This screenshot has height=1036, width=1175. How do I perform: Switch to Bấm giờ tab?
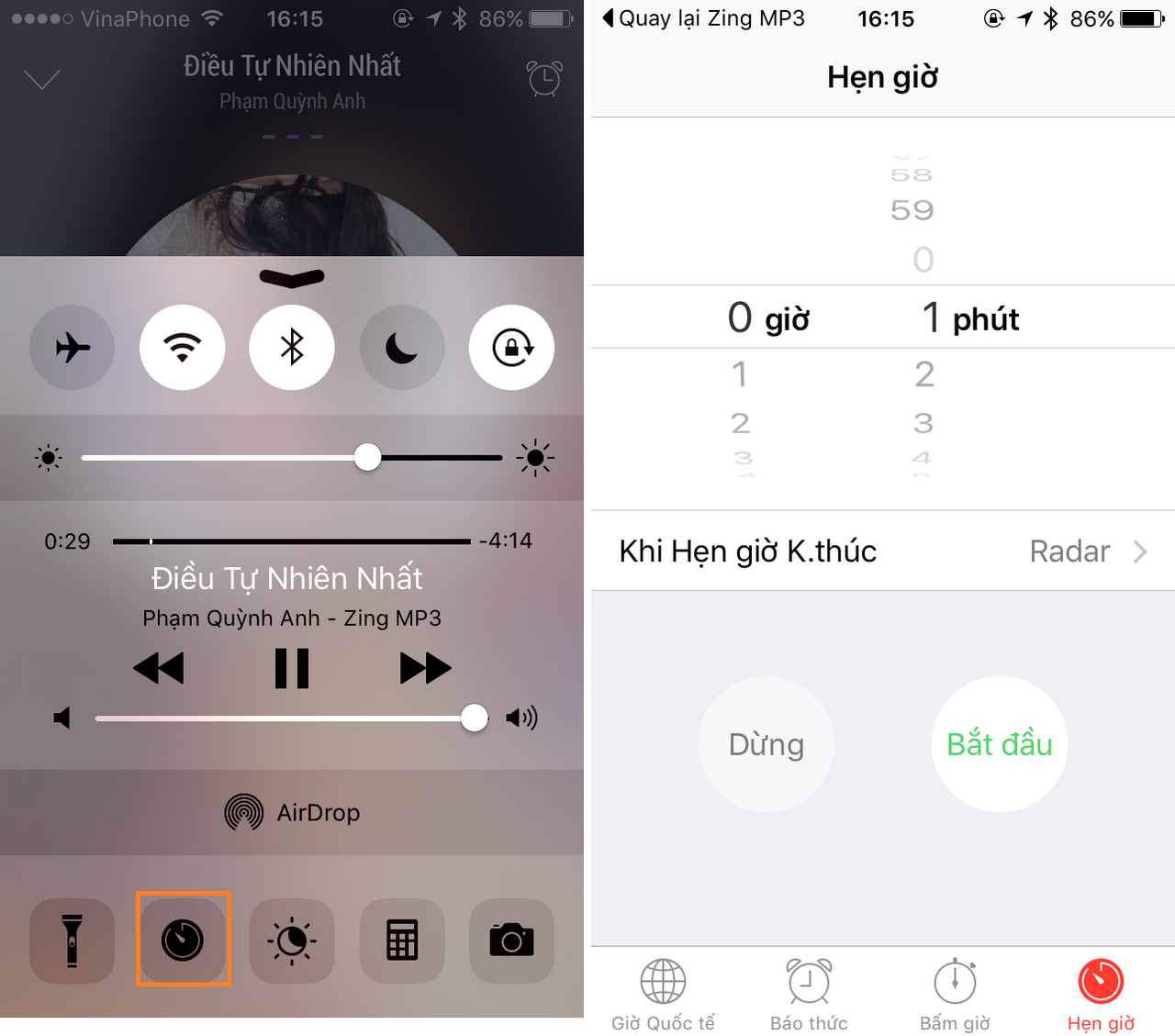955,995
